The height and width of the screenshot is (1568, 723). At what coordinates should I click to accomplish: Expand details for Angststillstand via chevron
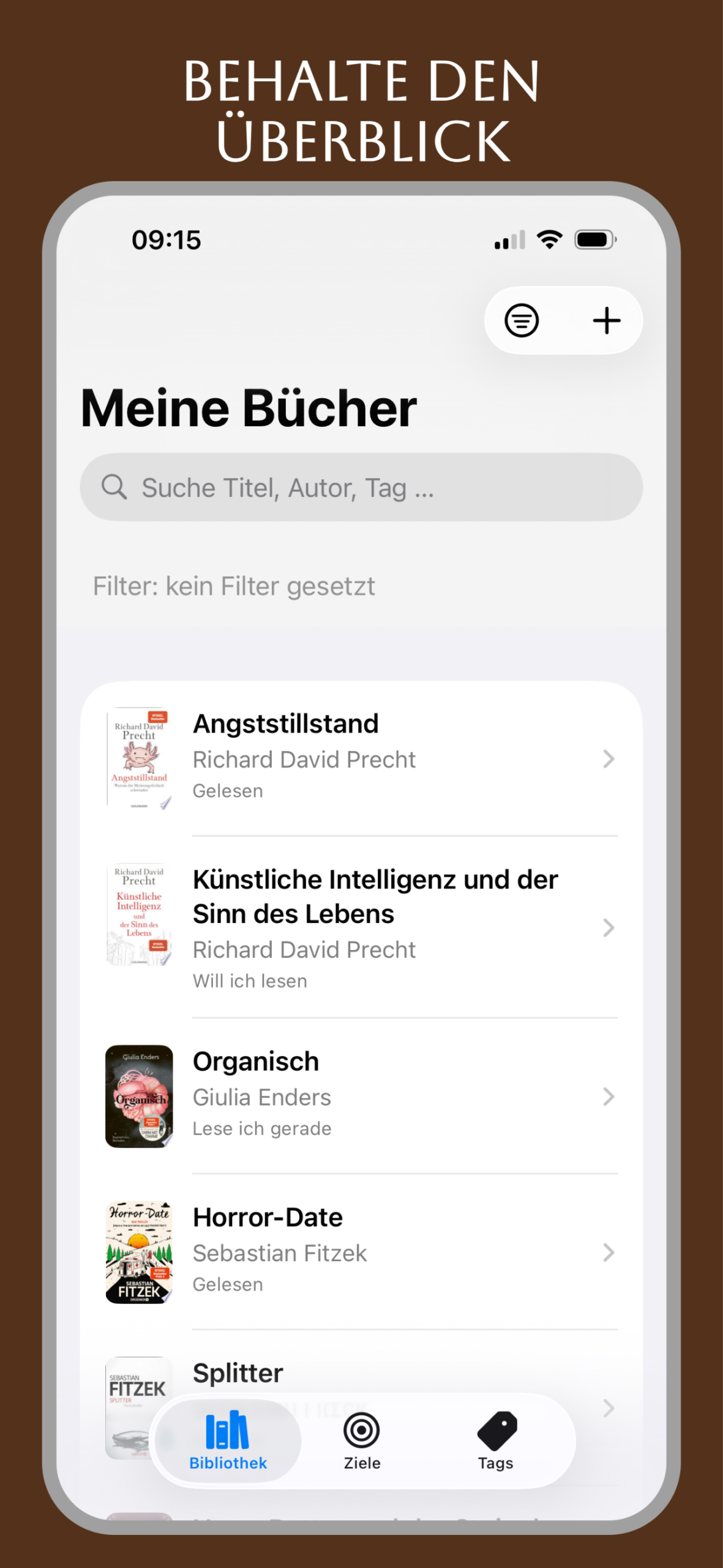(608, 759)
